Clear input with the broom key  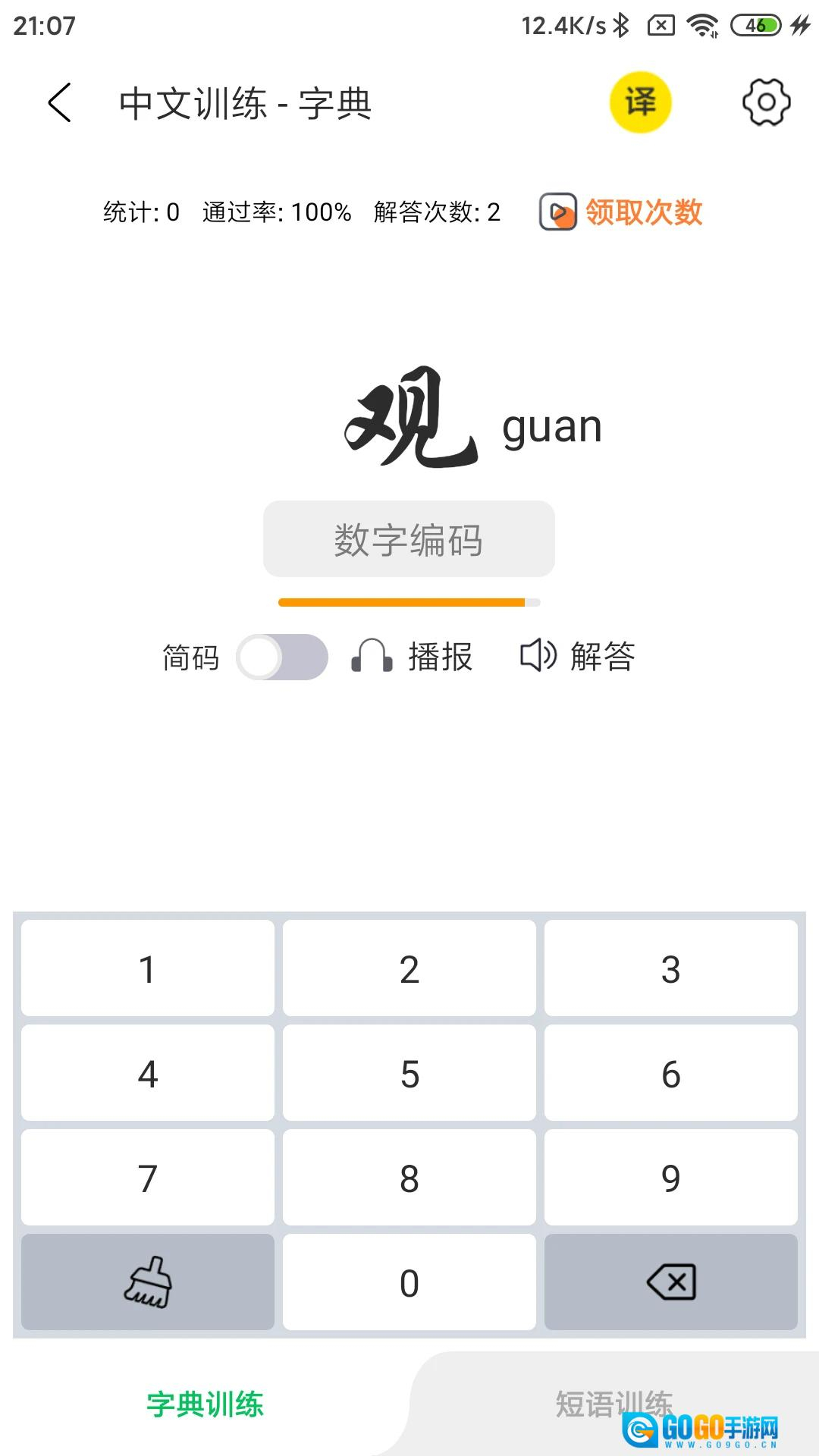148,1282
